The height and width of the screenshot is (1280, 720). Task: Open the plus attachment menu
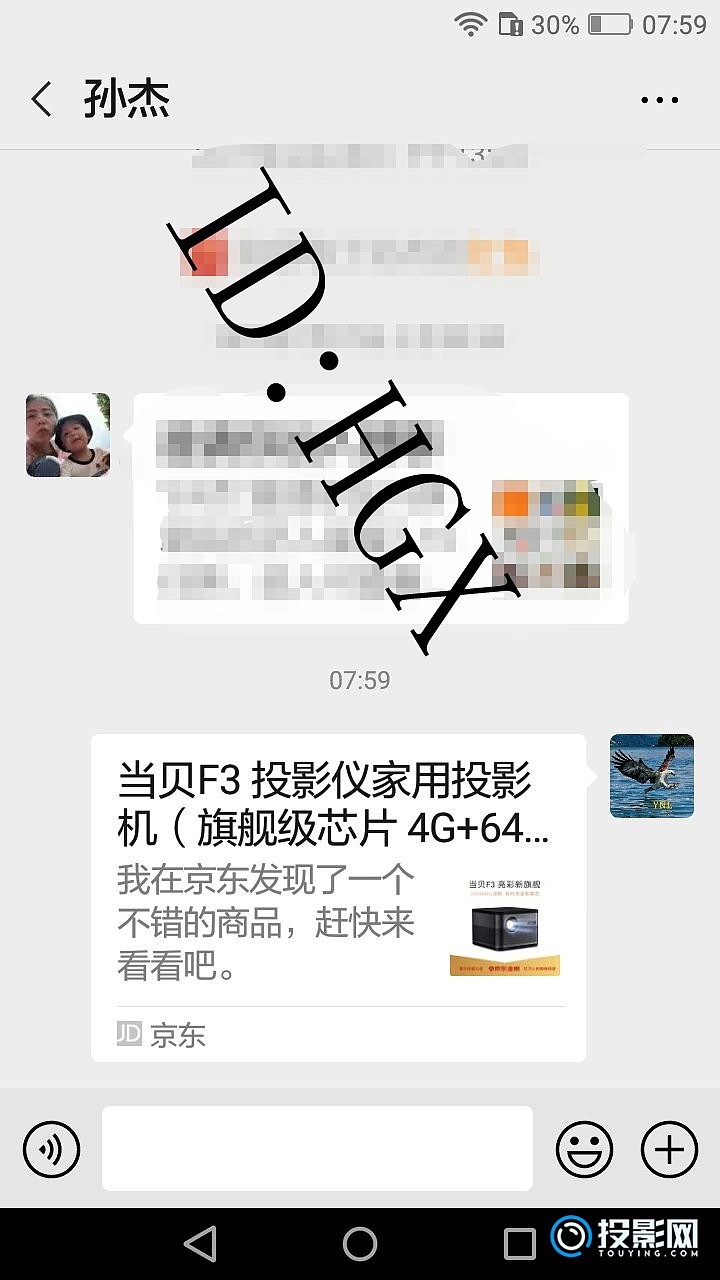(x=669, y=1148)
